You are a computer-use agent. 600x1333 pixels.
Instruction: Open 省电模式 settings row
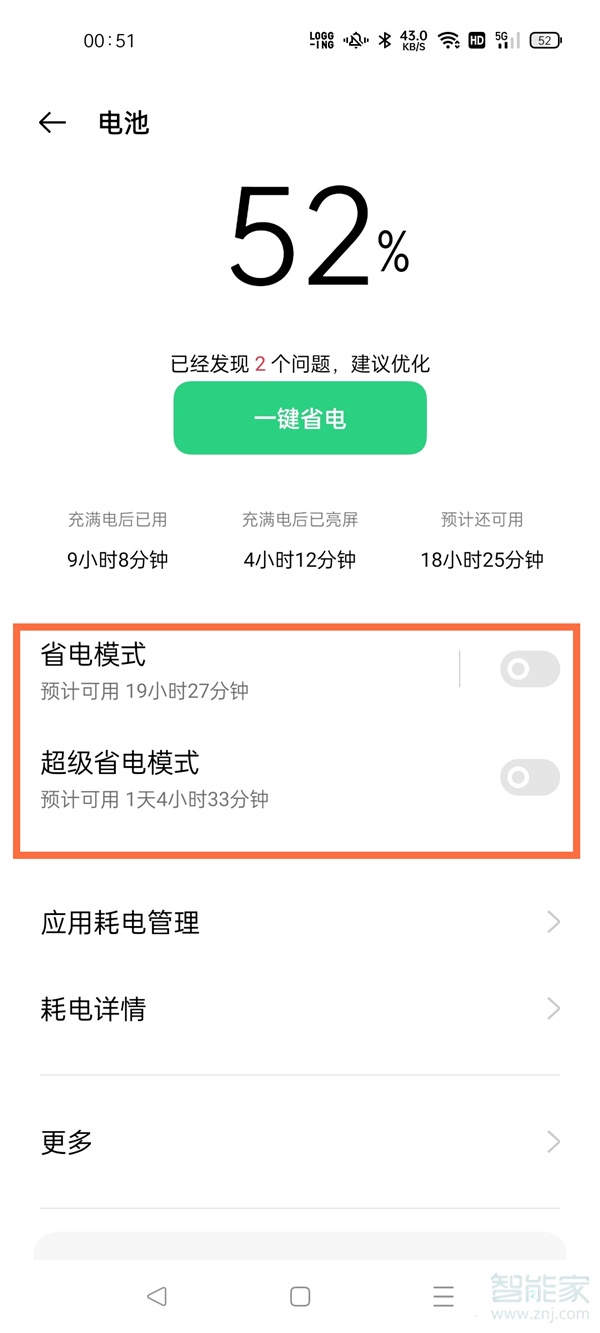[240, 670]
